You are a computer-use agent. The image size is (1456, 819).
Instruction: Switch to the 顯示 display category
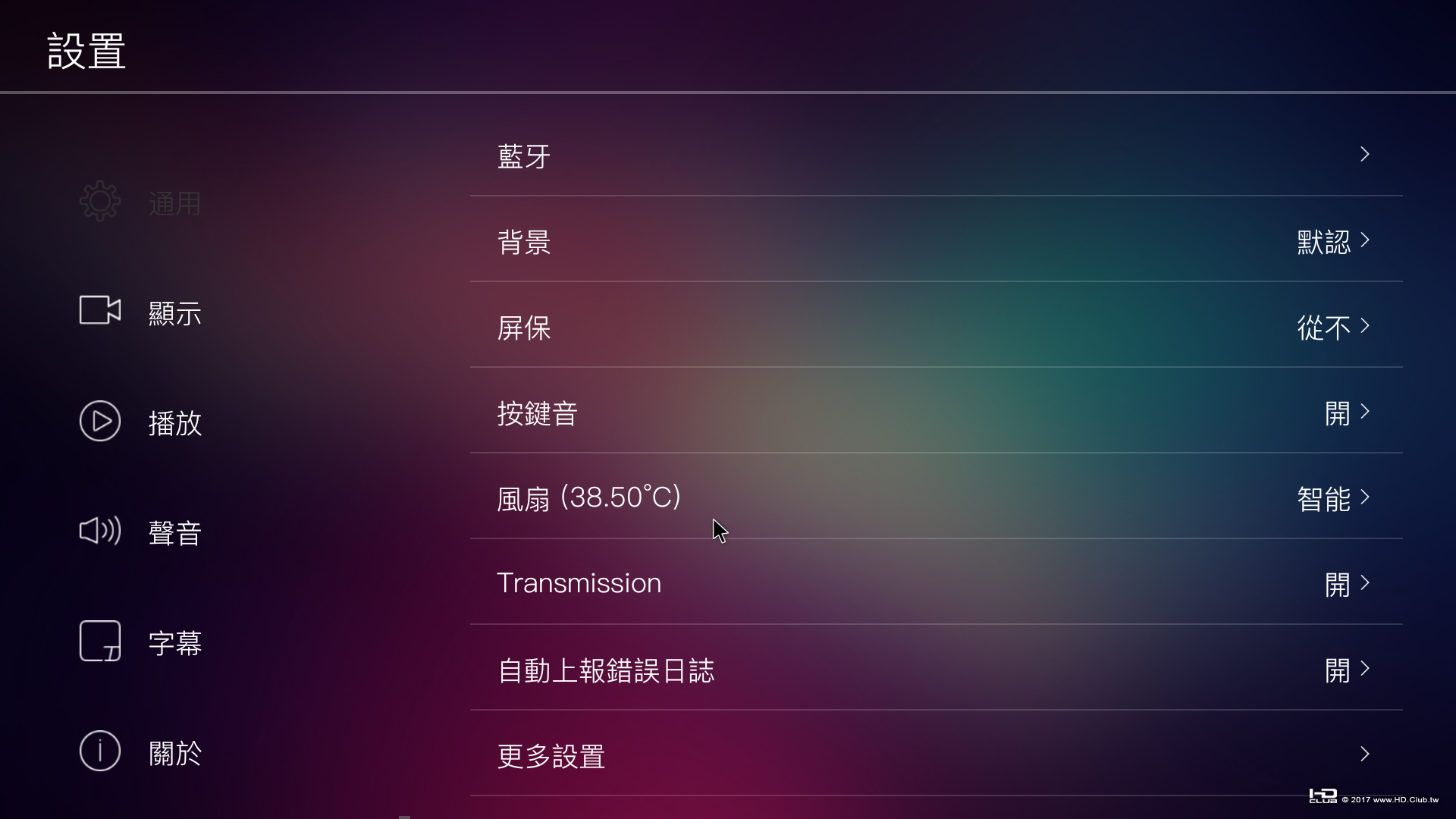pyautogui.click(x=141, y=312)
